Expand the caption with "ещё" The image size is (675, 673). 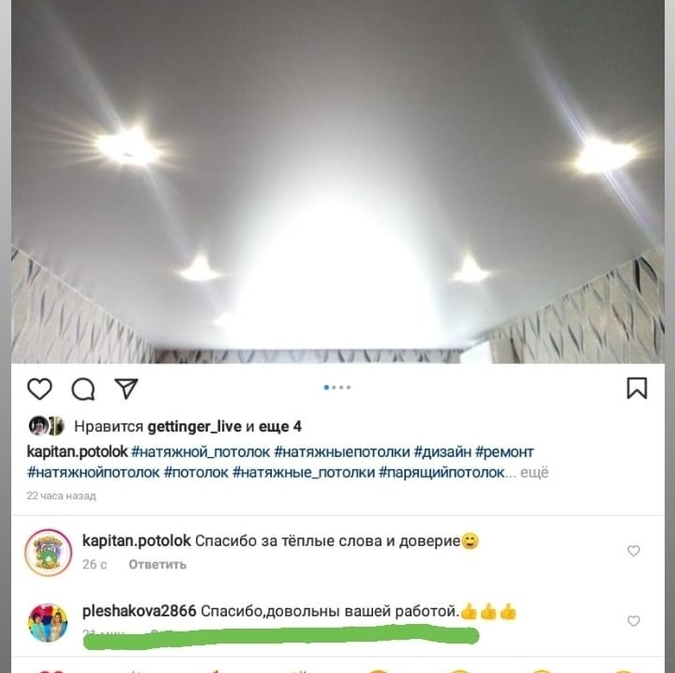point(534,473)
